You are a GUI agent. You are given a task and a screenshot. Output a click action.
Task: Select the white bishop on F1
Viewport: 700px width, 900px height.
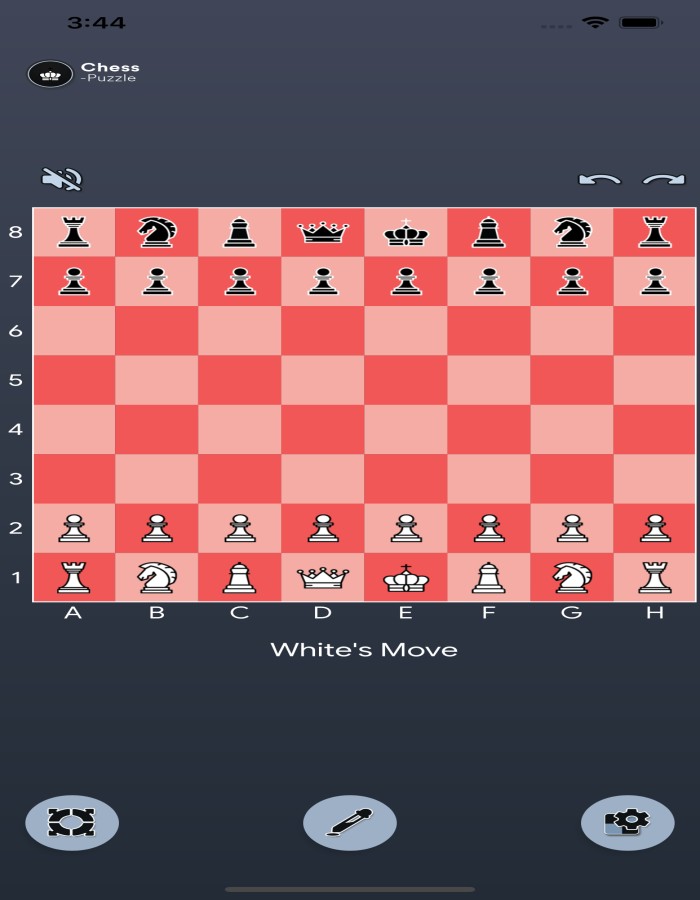click(x=488, y=577)
